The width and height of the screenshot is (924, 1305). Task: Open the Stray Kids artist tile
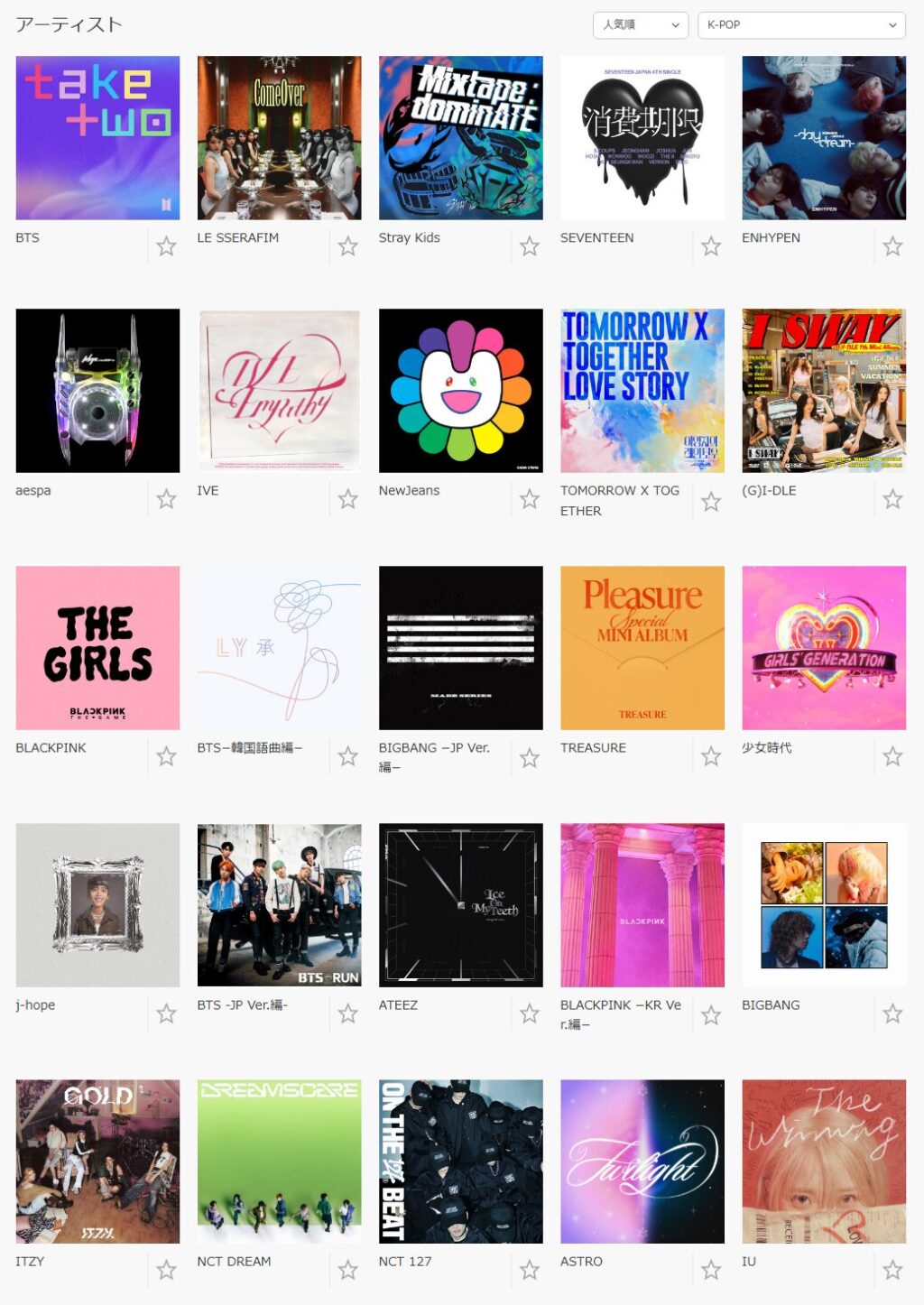[460, 138]
